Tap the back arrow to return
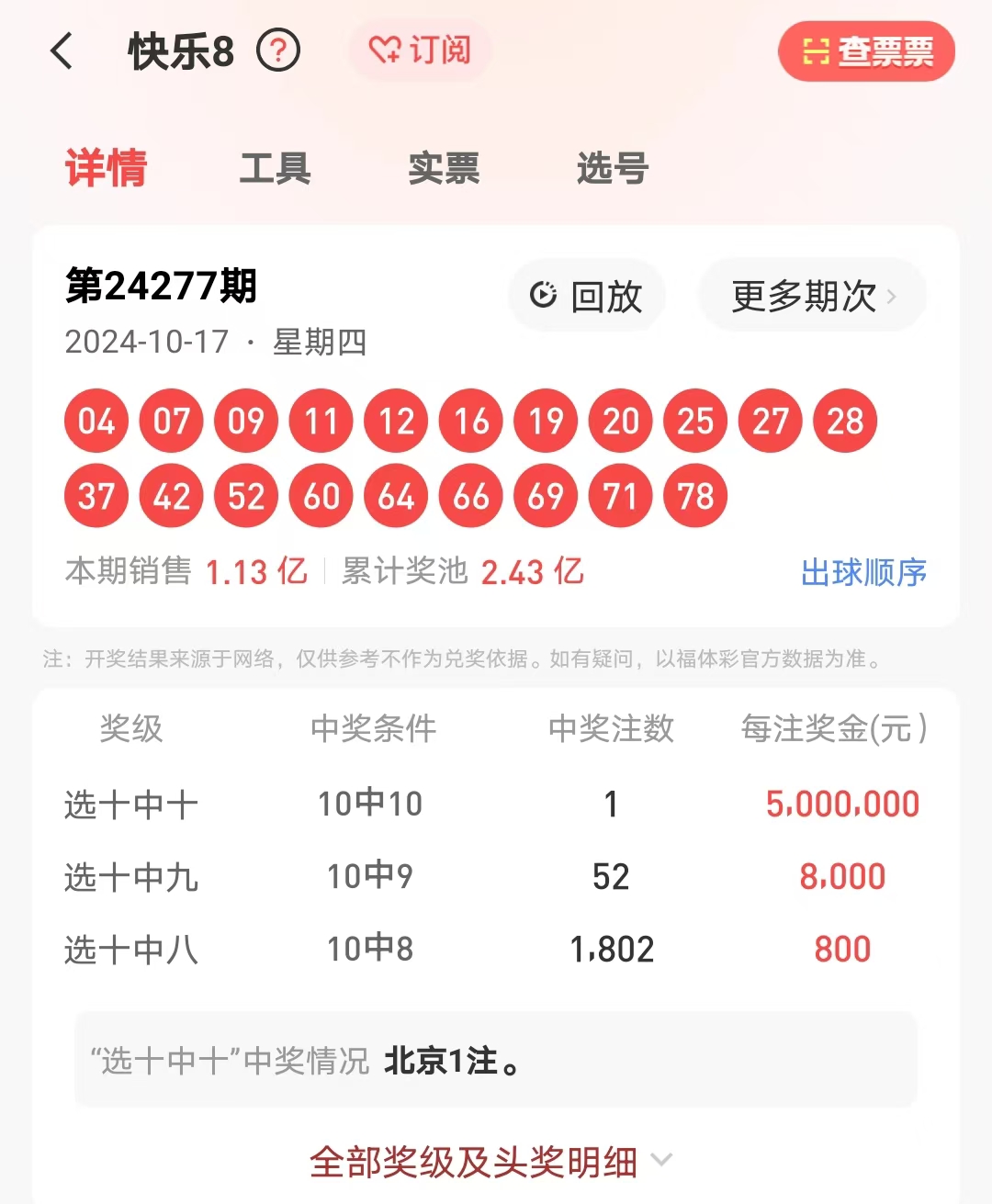This screenshot has height=1204, width=992. pyautogui.click(x=61, y=51)
